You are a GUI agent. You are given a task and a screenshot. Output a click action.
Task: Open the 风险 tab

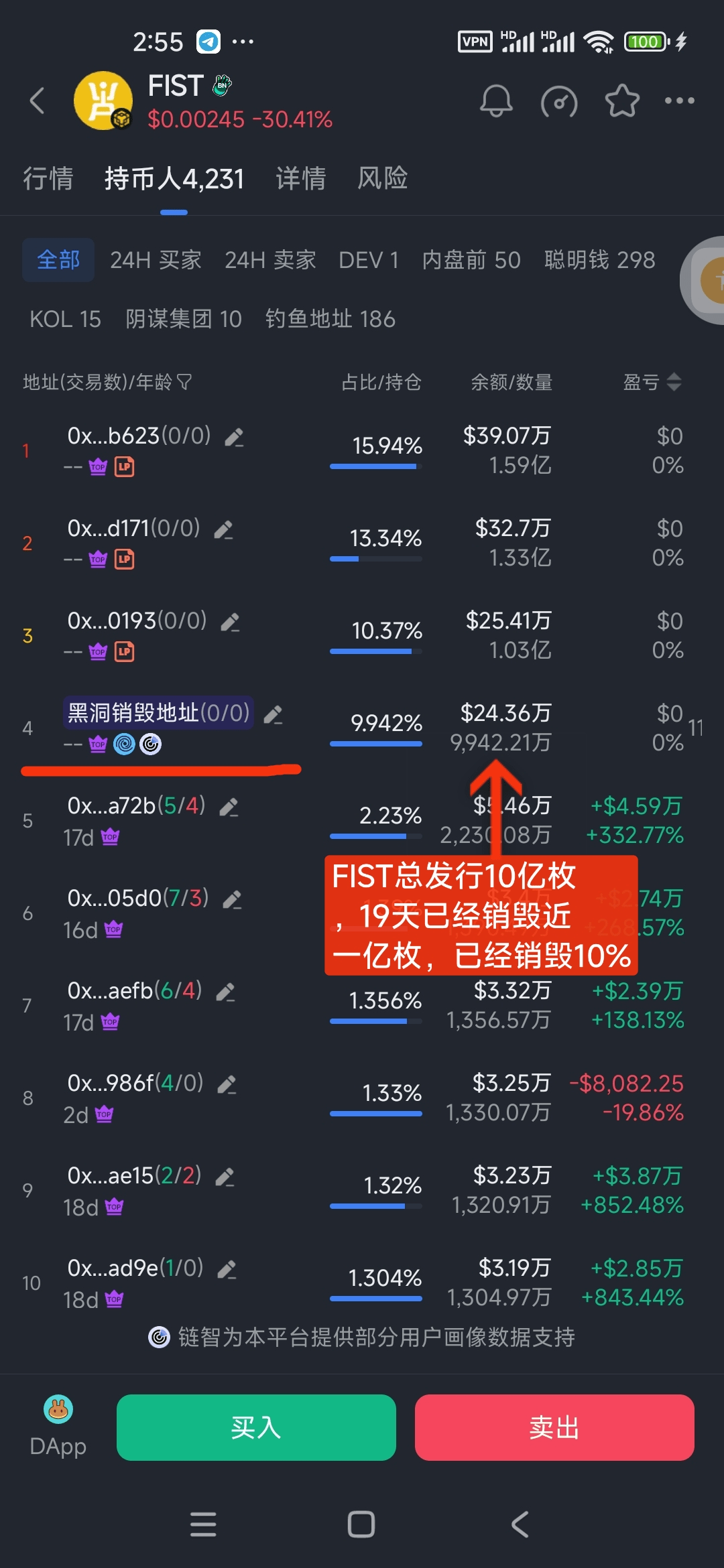[x=382, y=179]
